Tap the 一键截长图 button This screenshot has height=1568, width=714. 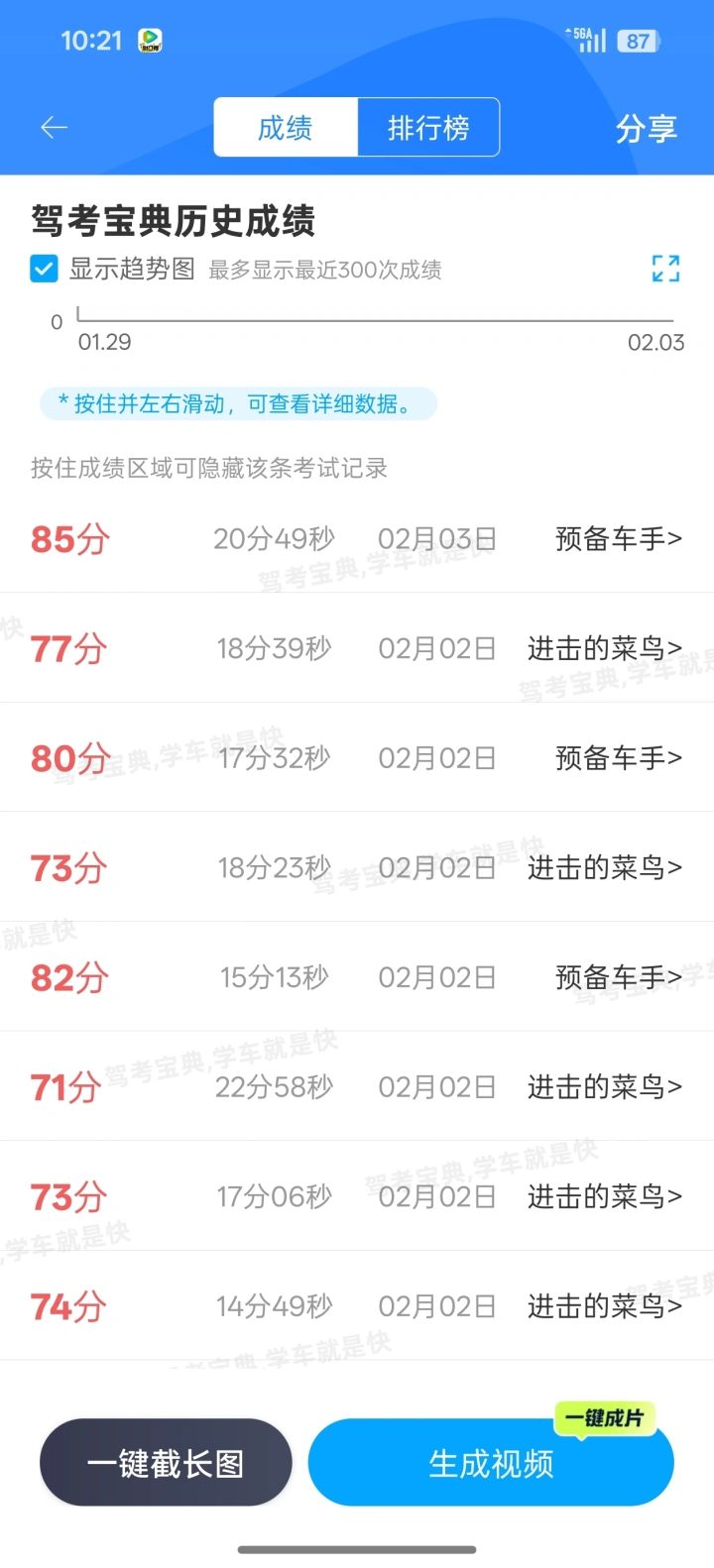point(166,1463)
